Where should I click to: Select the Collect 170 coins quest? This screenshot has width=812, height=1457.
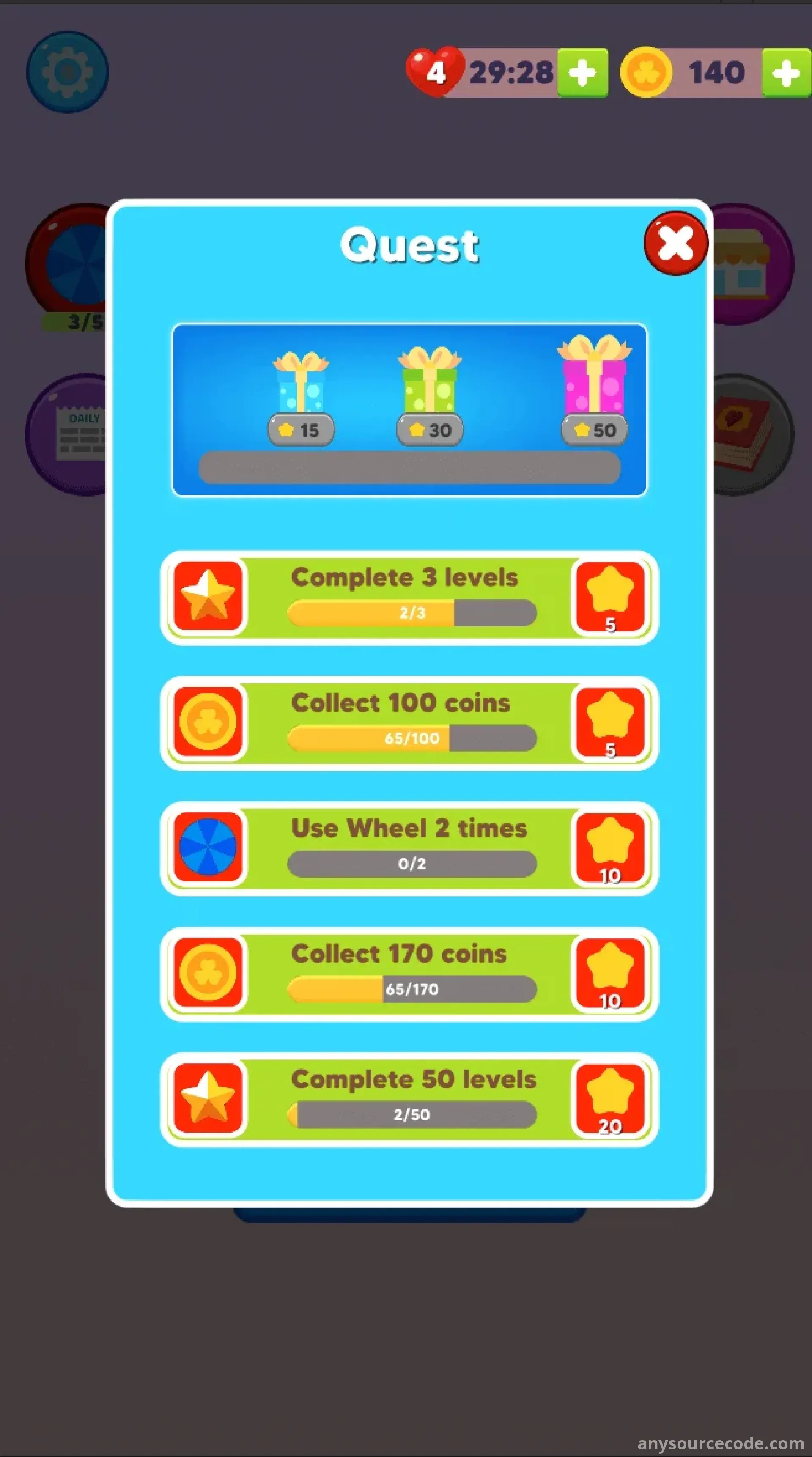pos(409,974)
